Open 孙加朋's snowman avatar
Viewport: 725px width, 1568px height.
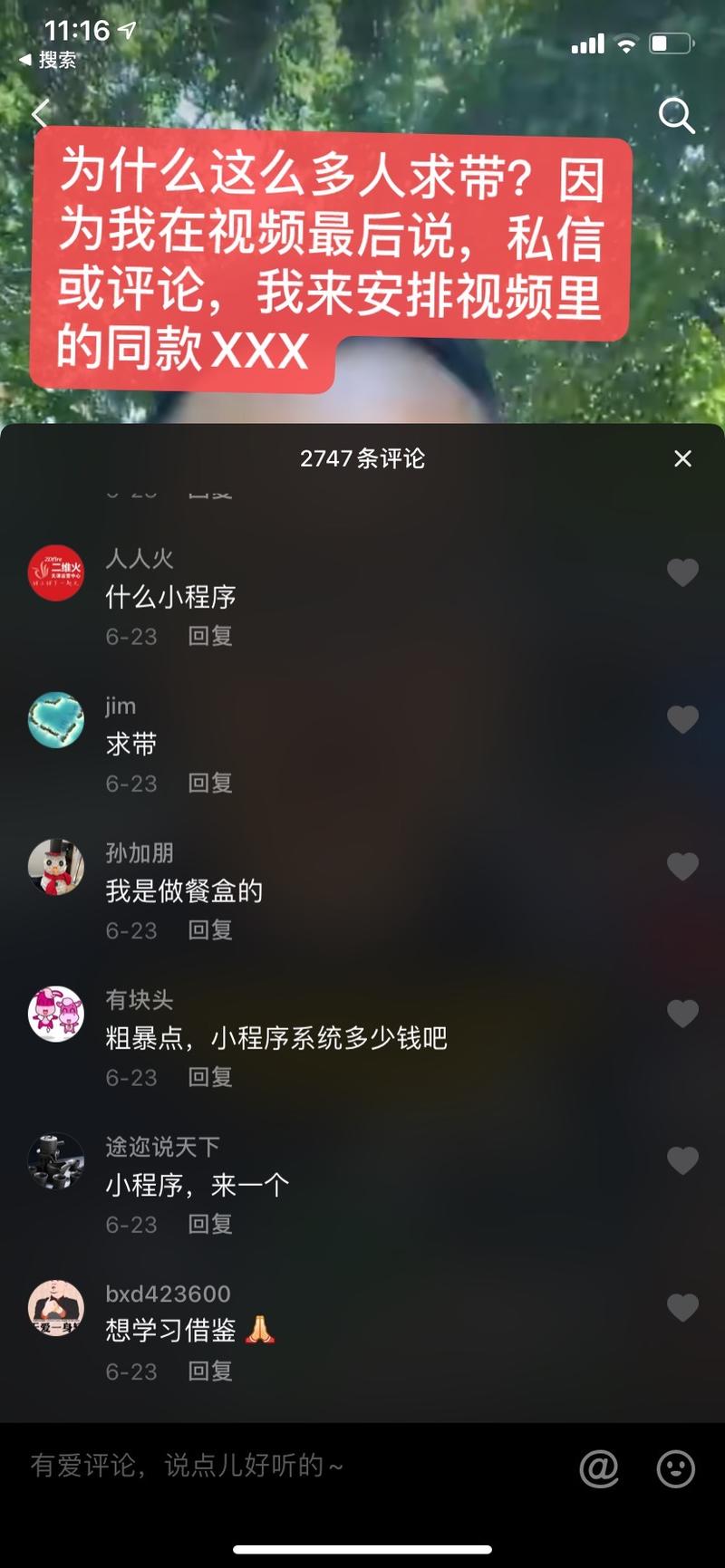[x=55, y=867]
